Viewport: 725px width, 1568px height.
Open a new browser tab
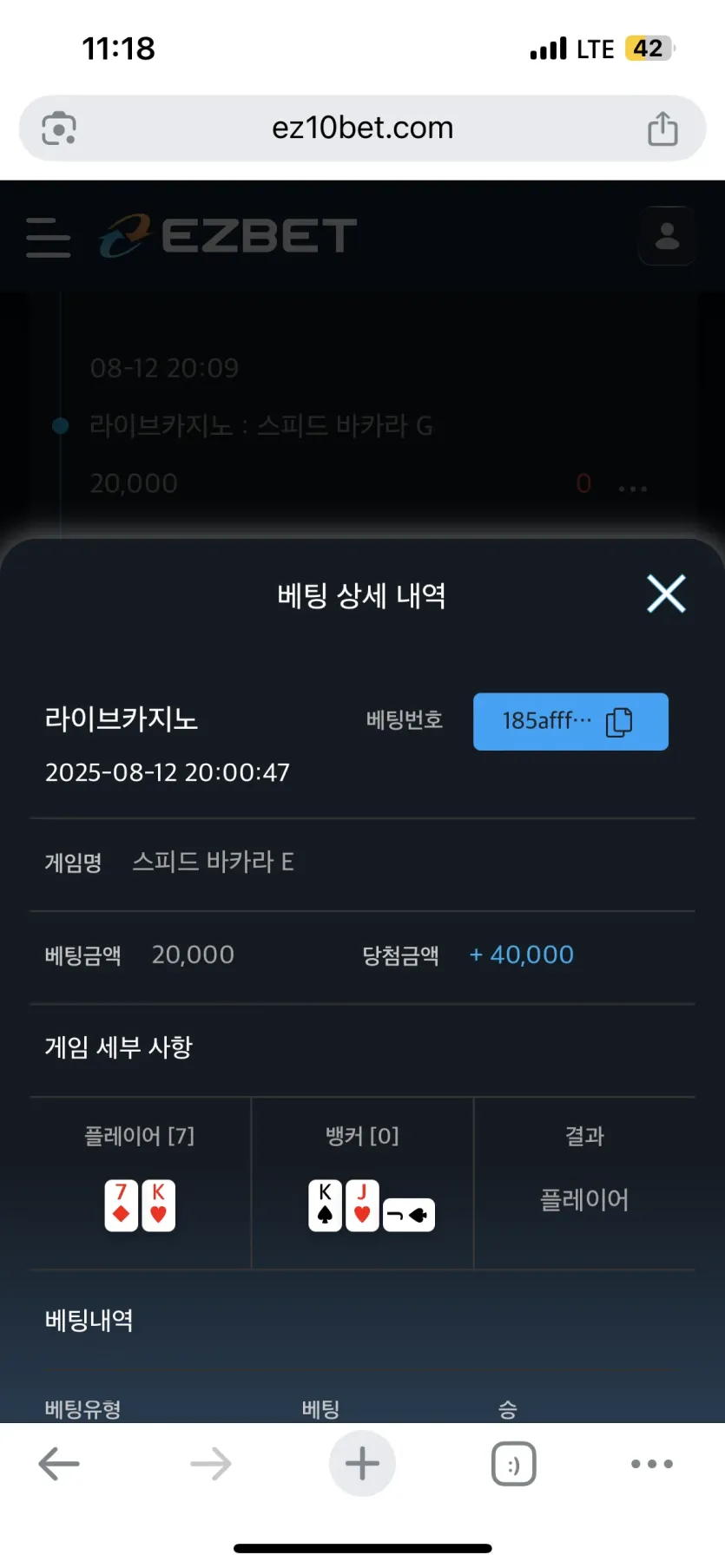[x=362, y=1464]
